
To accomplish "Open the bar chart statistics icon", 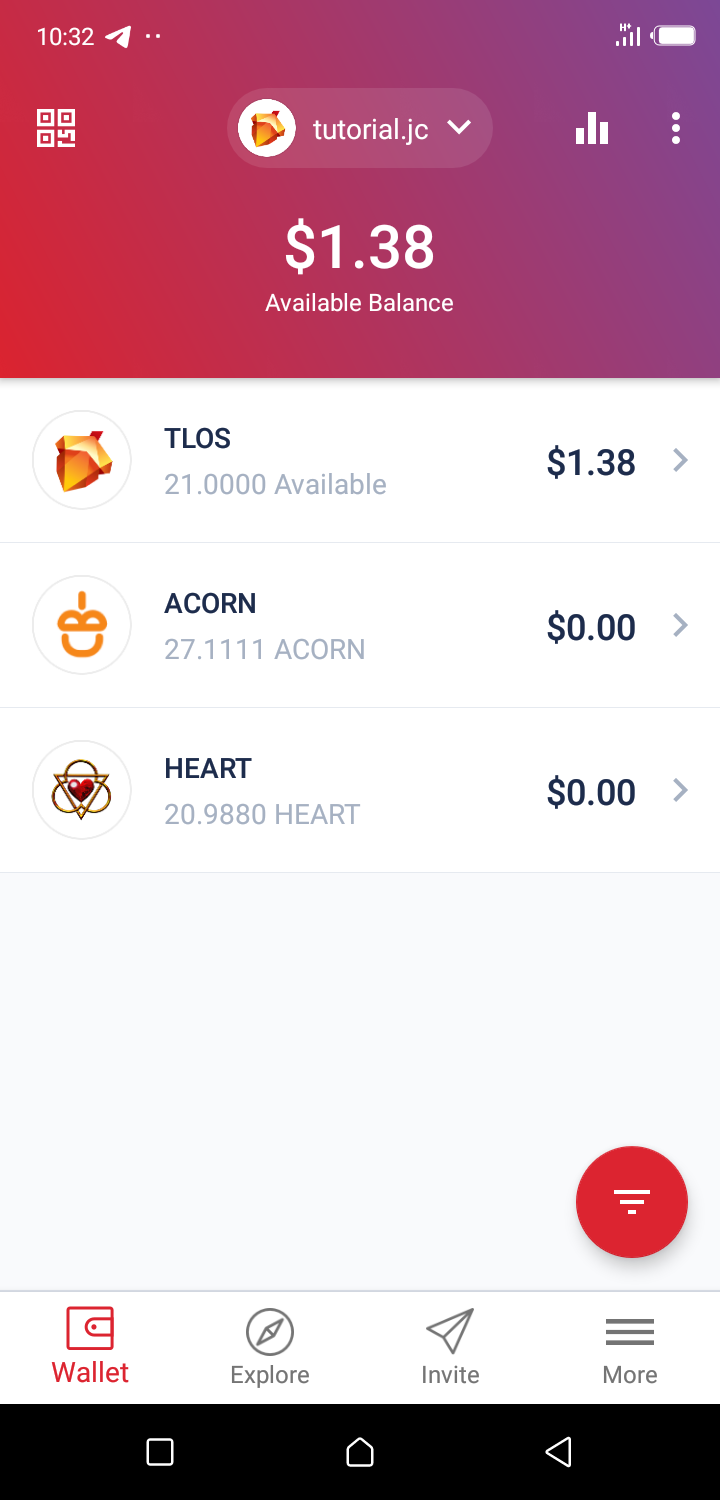I will pyautogui.click(x=592, y=128).
